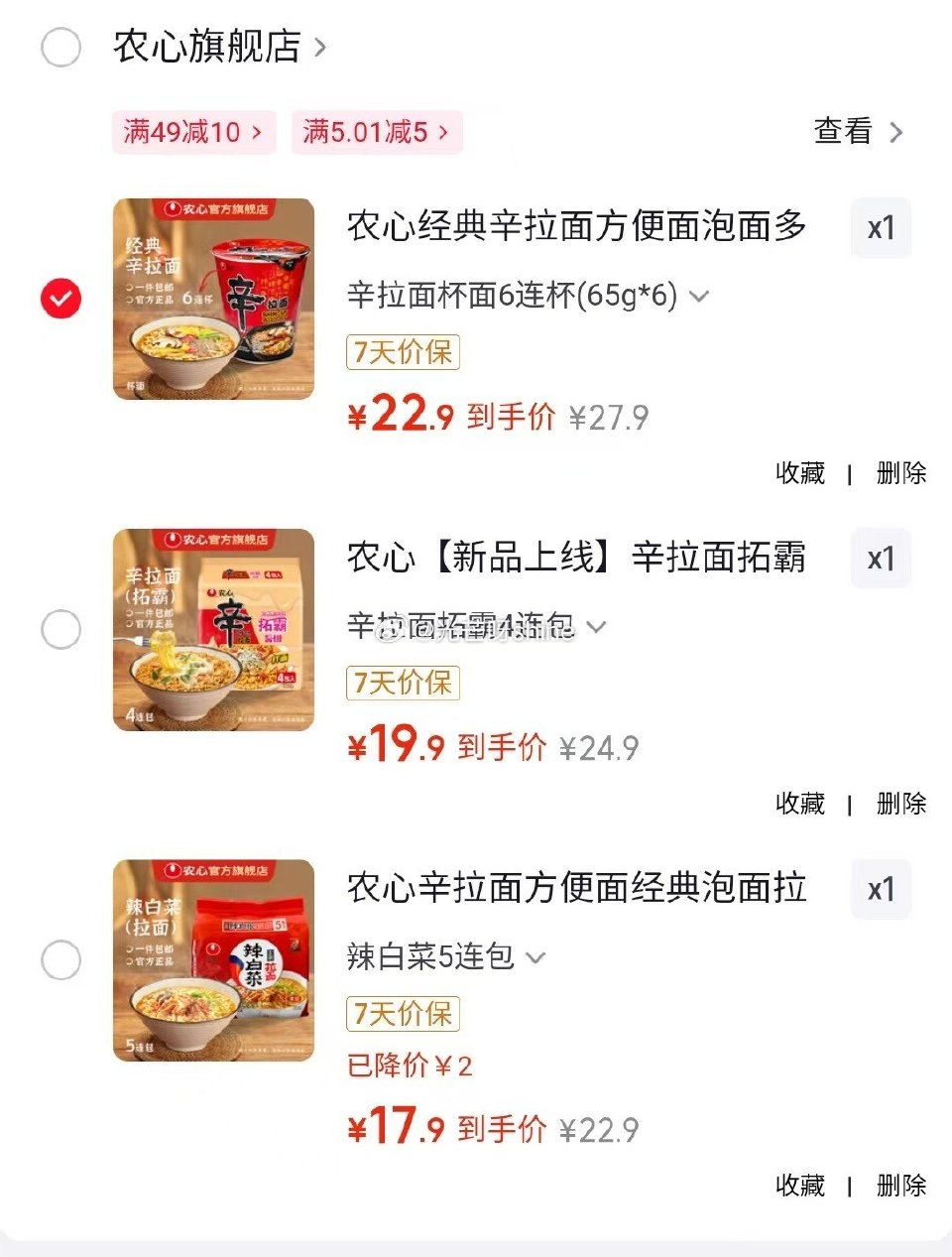952x1257 pixels.
Task: Select the 农心旗舰店 store checkbox
Action: (60, 47)
